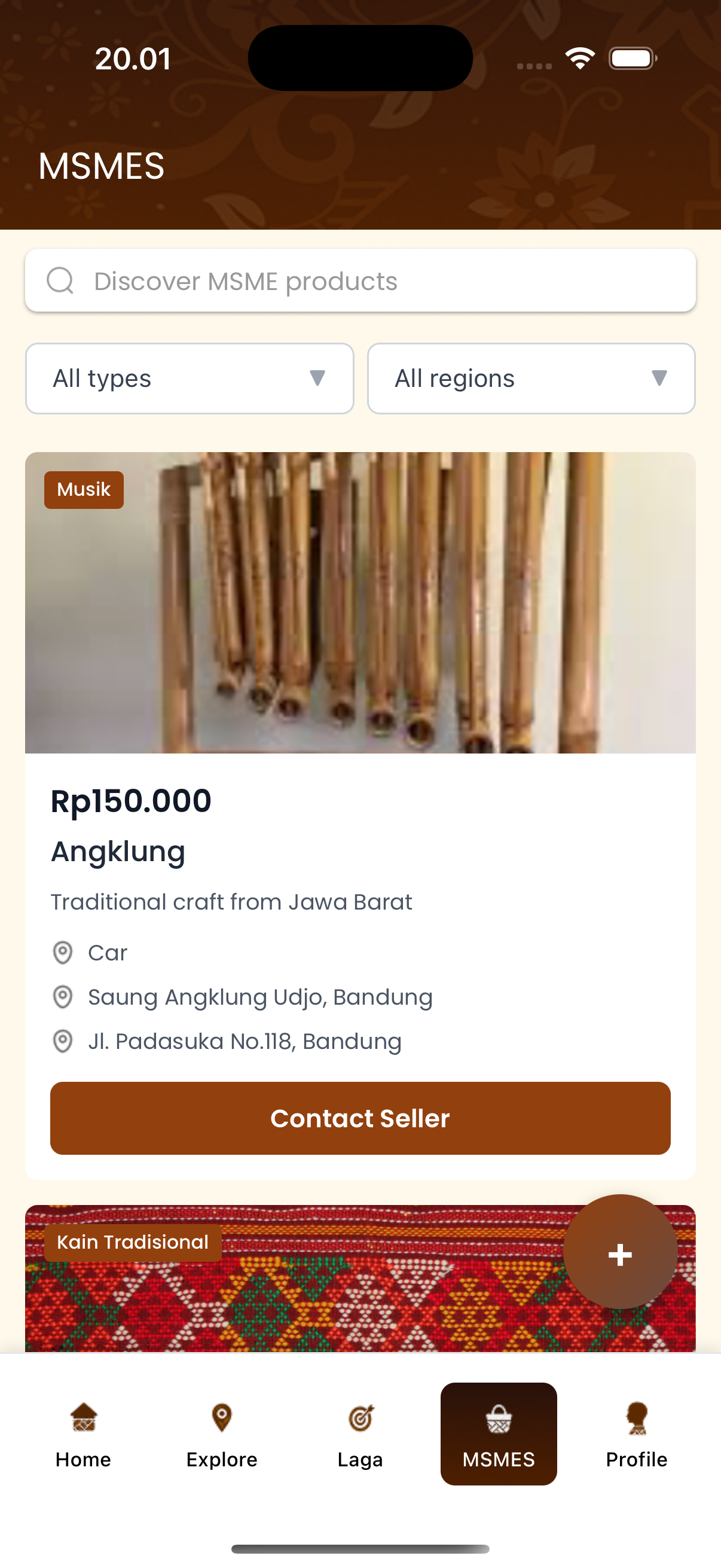
Task: Switch to the Home tab
Action: [x=83, y=1433]
